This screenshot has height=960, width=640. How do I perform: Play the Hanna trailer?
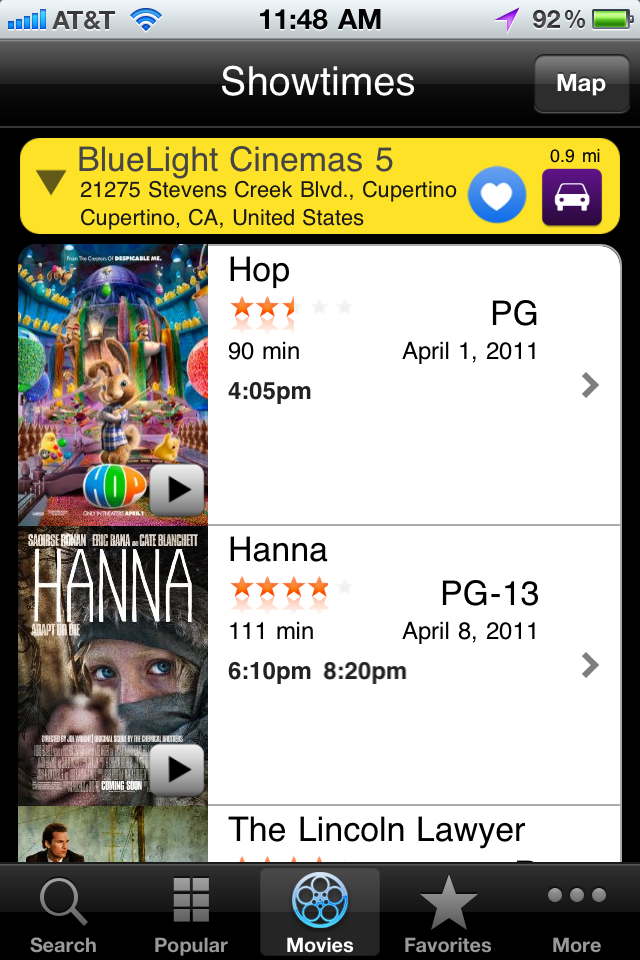click(177, 769)
